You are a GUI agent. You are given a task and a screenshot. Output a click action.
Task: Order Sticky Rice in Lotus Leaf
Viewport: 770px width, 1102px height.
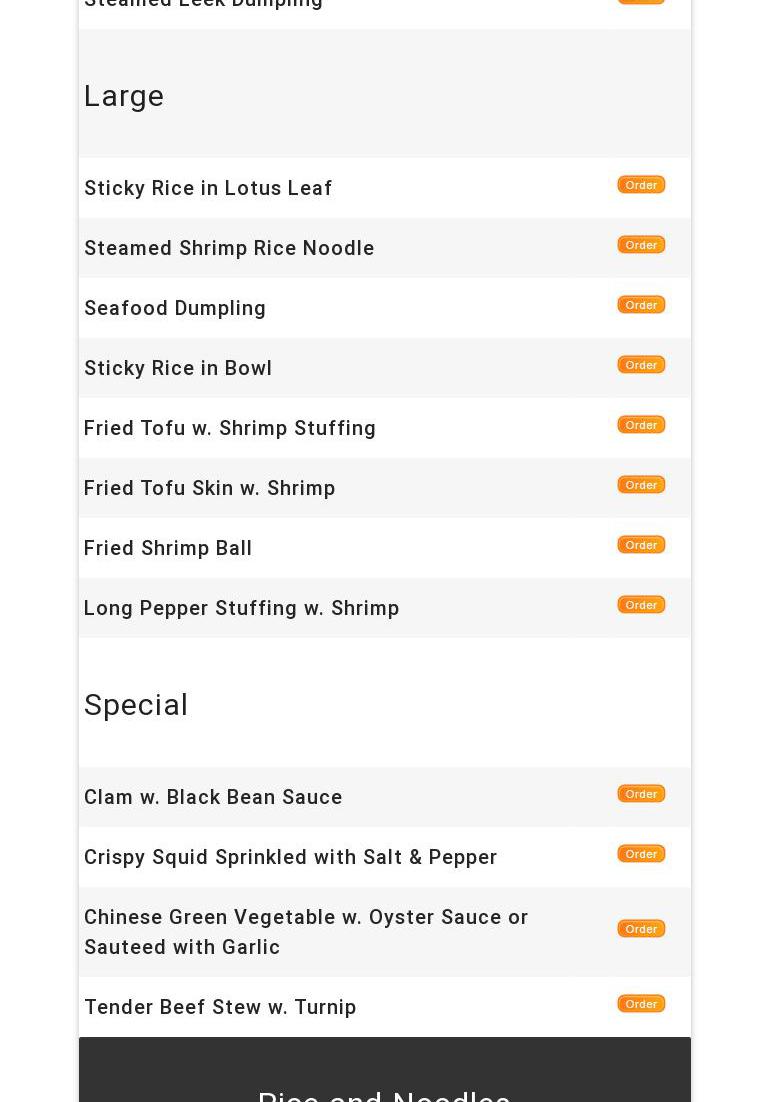coord(641,185)
